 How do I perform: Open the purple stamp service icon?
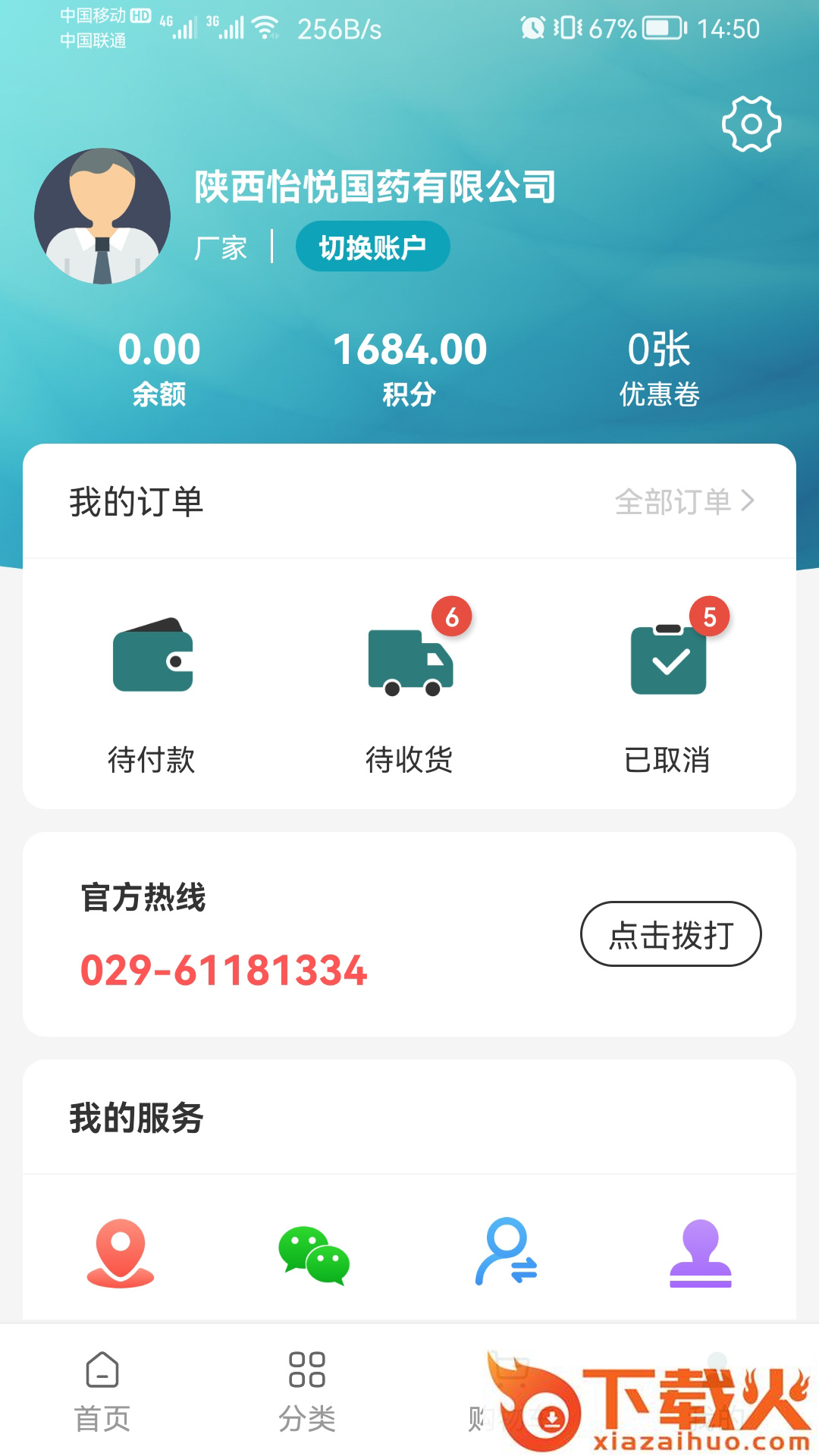(700, 1253)
